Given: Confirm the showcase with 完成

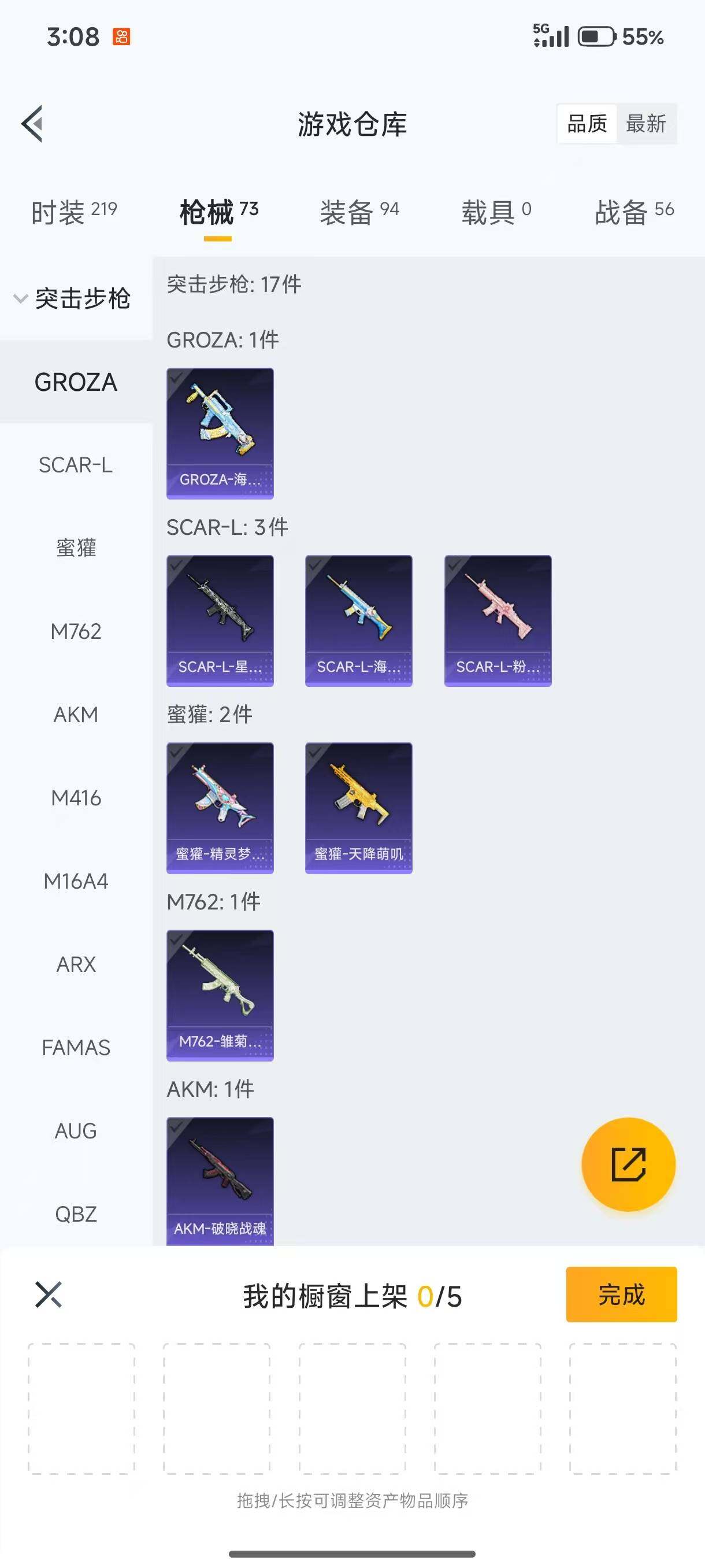Looking at the screenshot, I should pos(621,1294).
